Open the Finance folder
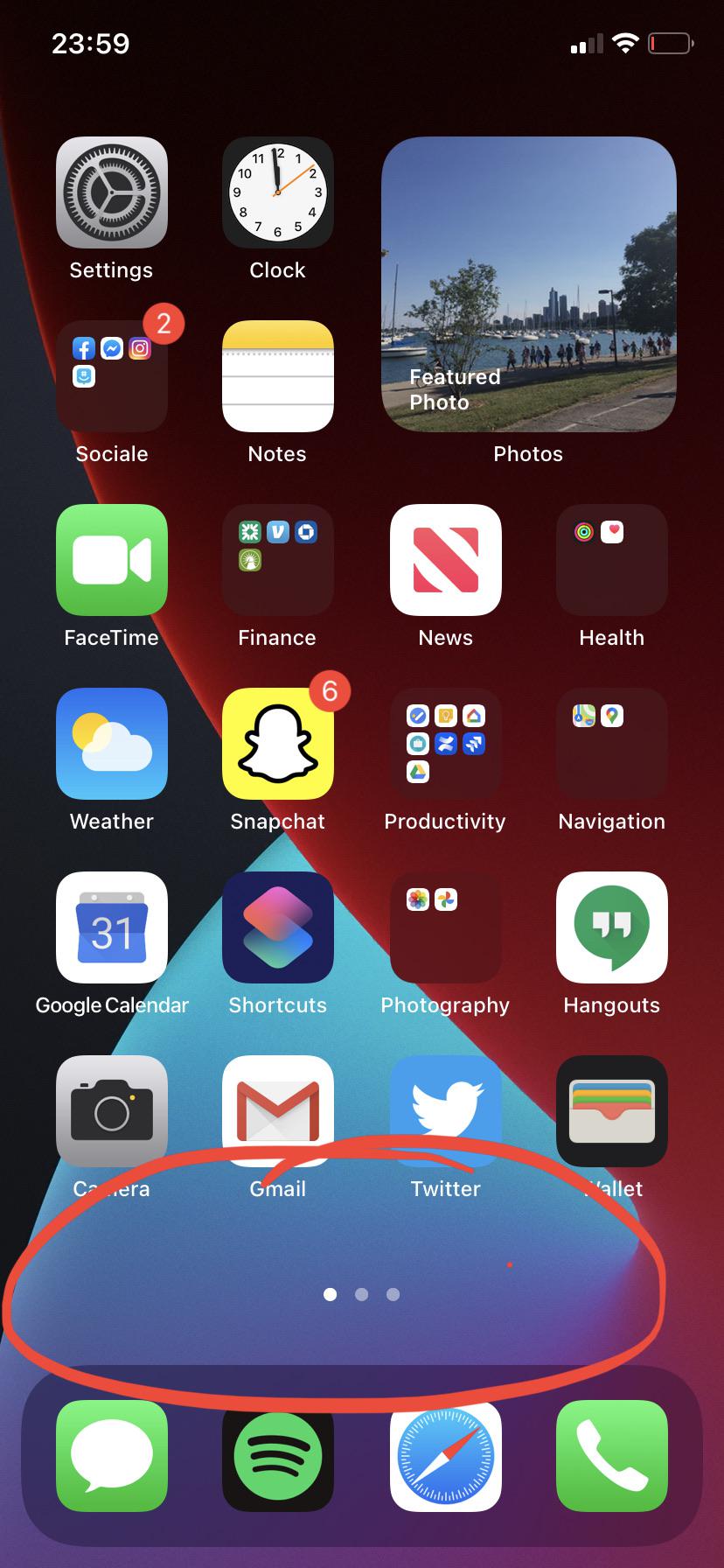Viewport: 724px width, 1568px height. (x=278, y=560)
